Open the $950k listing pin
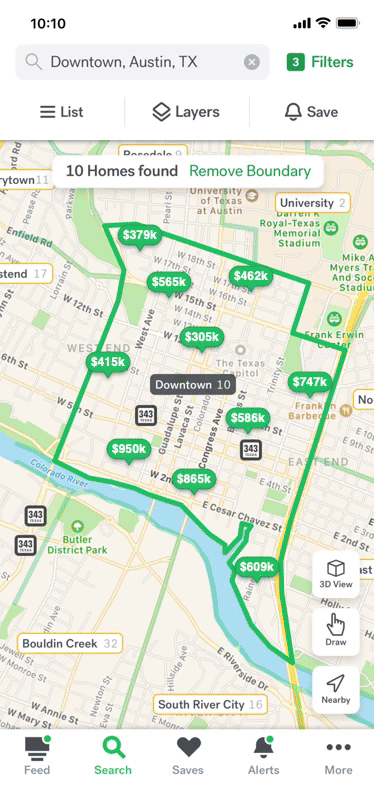The width and height of the screenshot is (374, 812). pos(128,450)
